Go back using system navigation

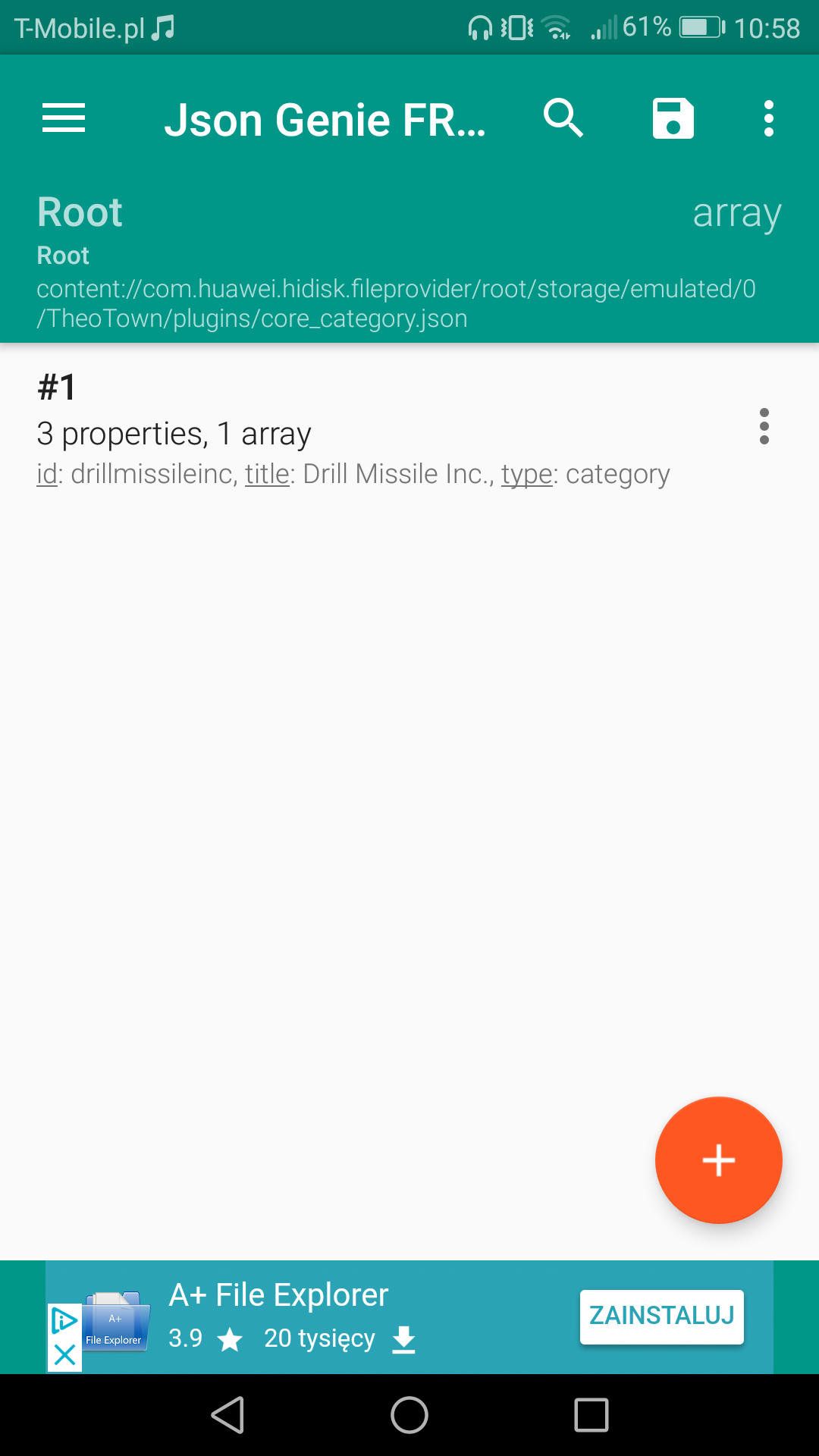227,1415
